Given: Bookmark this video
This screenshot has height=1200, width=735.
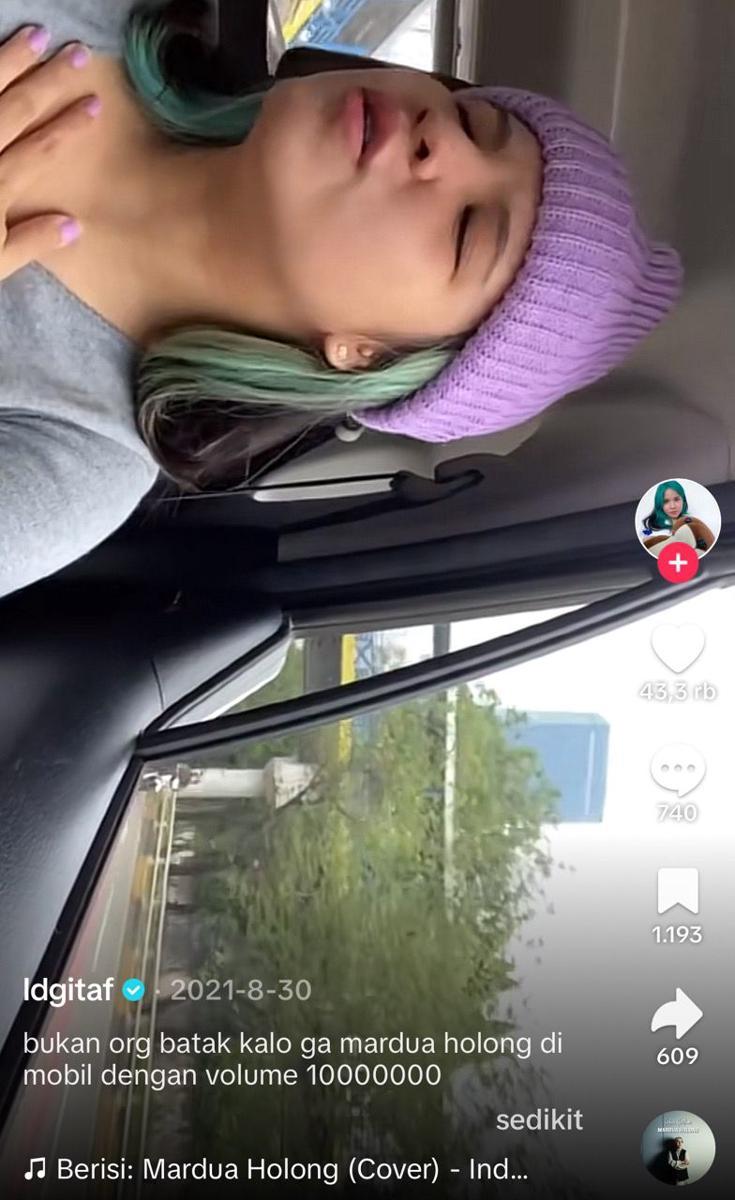Looking at the screenshot, I should [678, 891].
